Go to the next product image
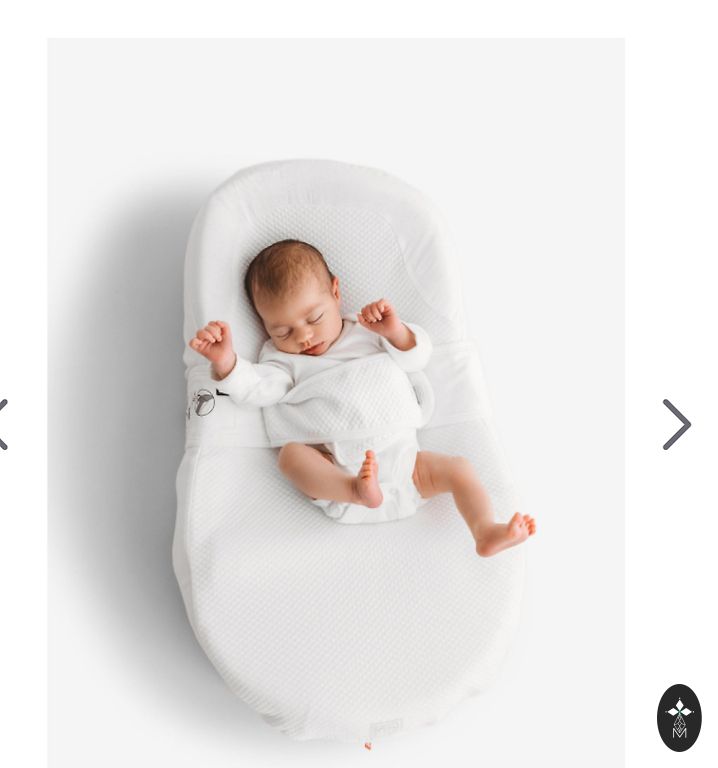718x768 pixels. (676, 425)
